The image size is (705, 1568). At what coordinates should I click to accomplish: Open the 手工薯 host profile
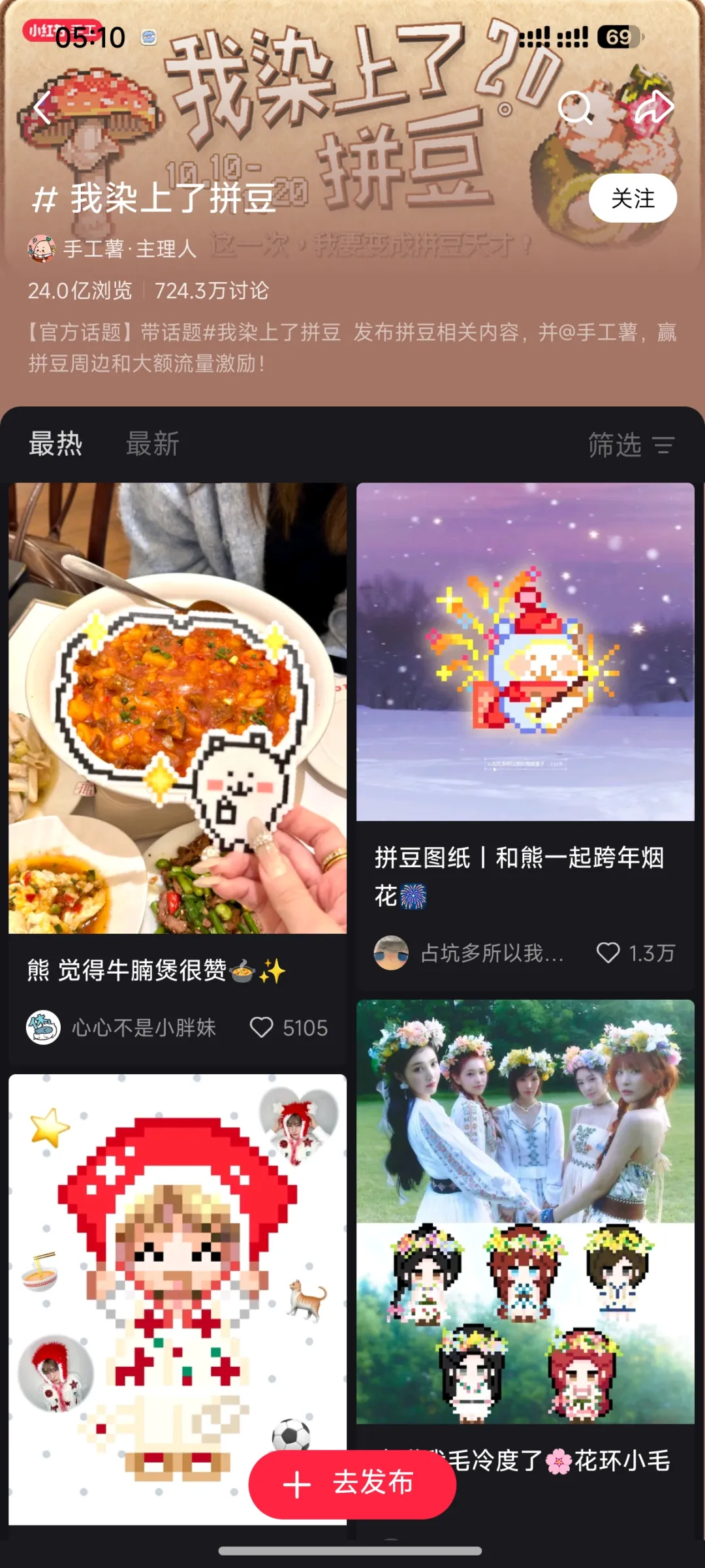111,248
